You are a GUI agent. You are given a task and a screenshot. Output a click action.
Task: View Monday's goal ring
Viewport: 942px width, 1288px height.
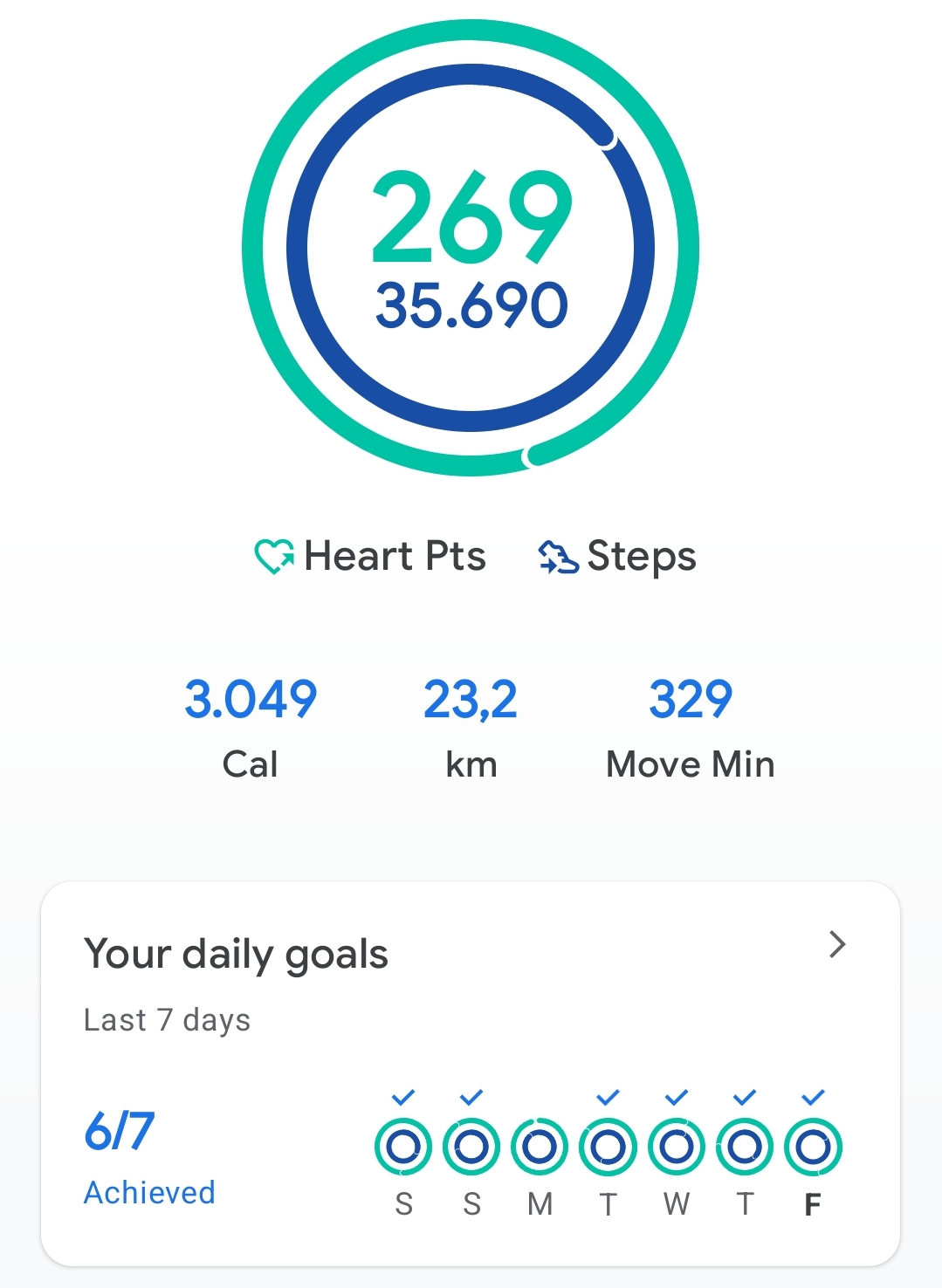click(x=540, y=1147)
